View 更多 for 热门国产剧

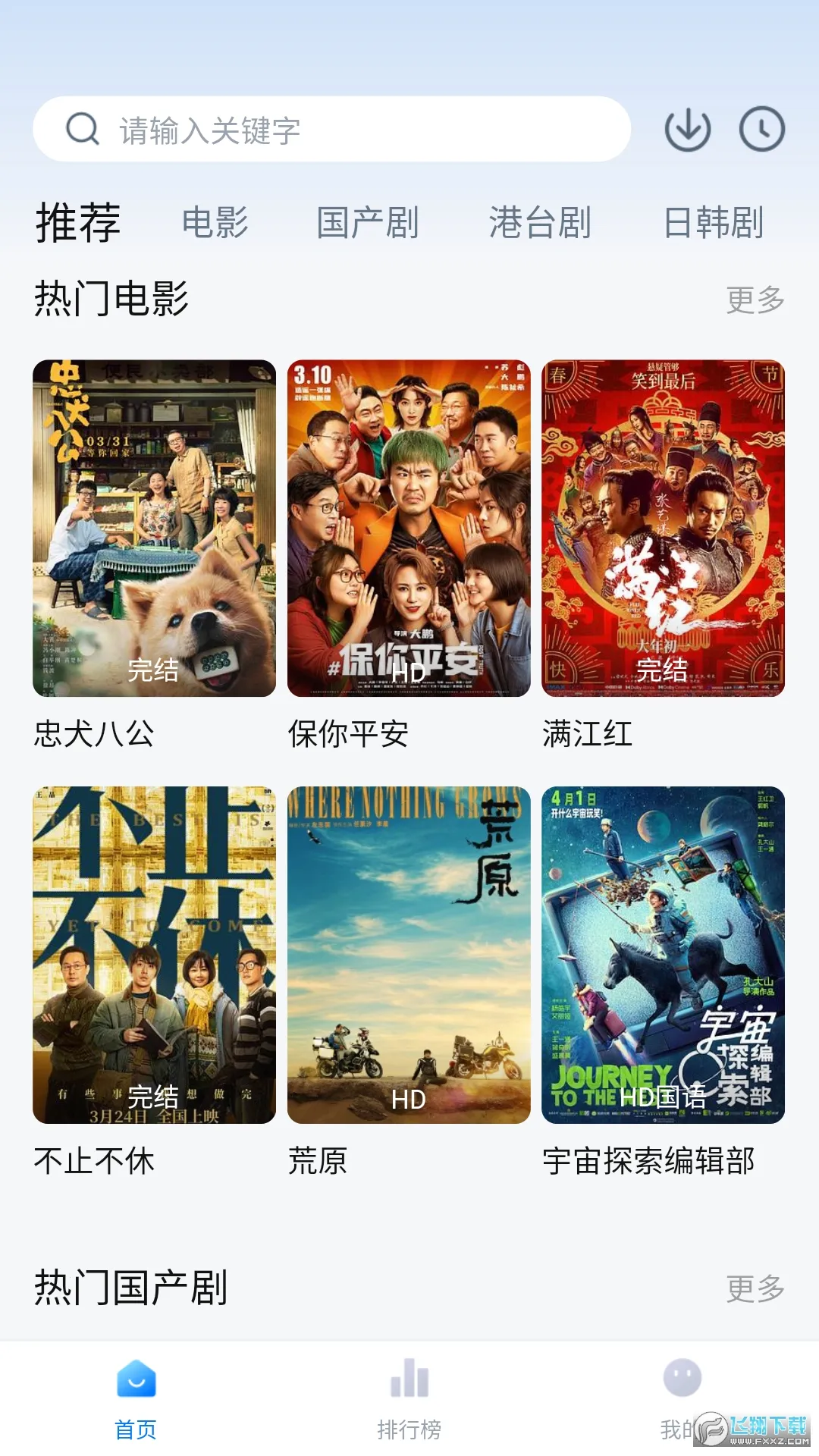coord(755,1288)
